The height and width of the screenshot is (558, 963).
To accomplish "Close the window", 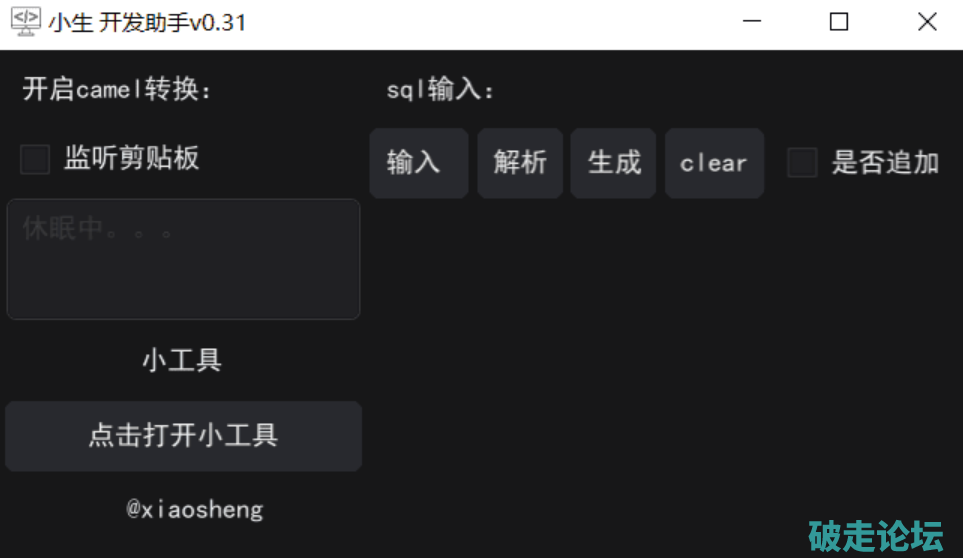I will click(926, 22).
